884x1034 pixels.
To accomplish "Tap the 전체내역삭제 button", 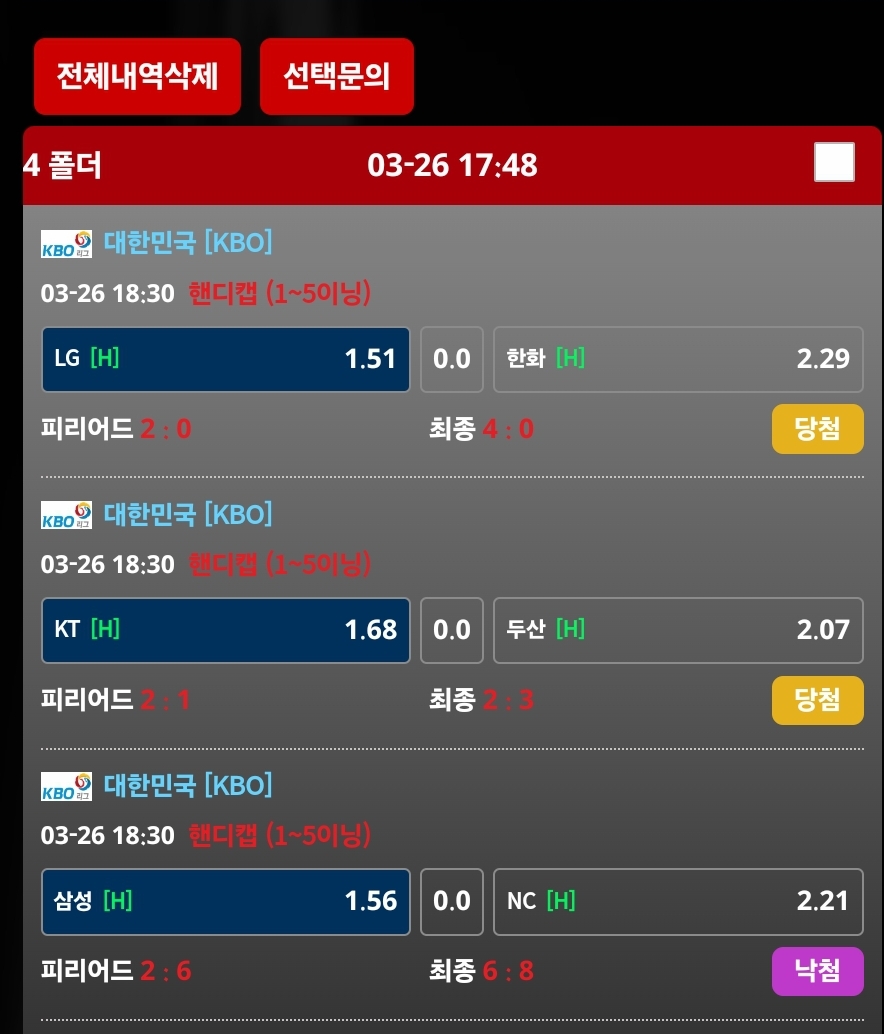I will point(137,76).
